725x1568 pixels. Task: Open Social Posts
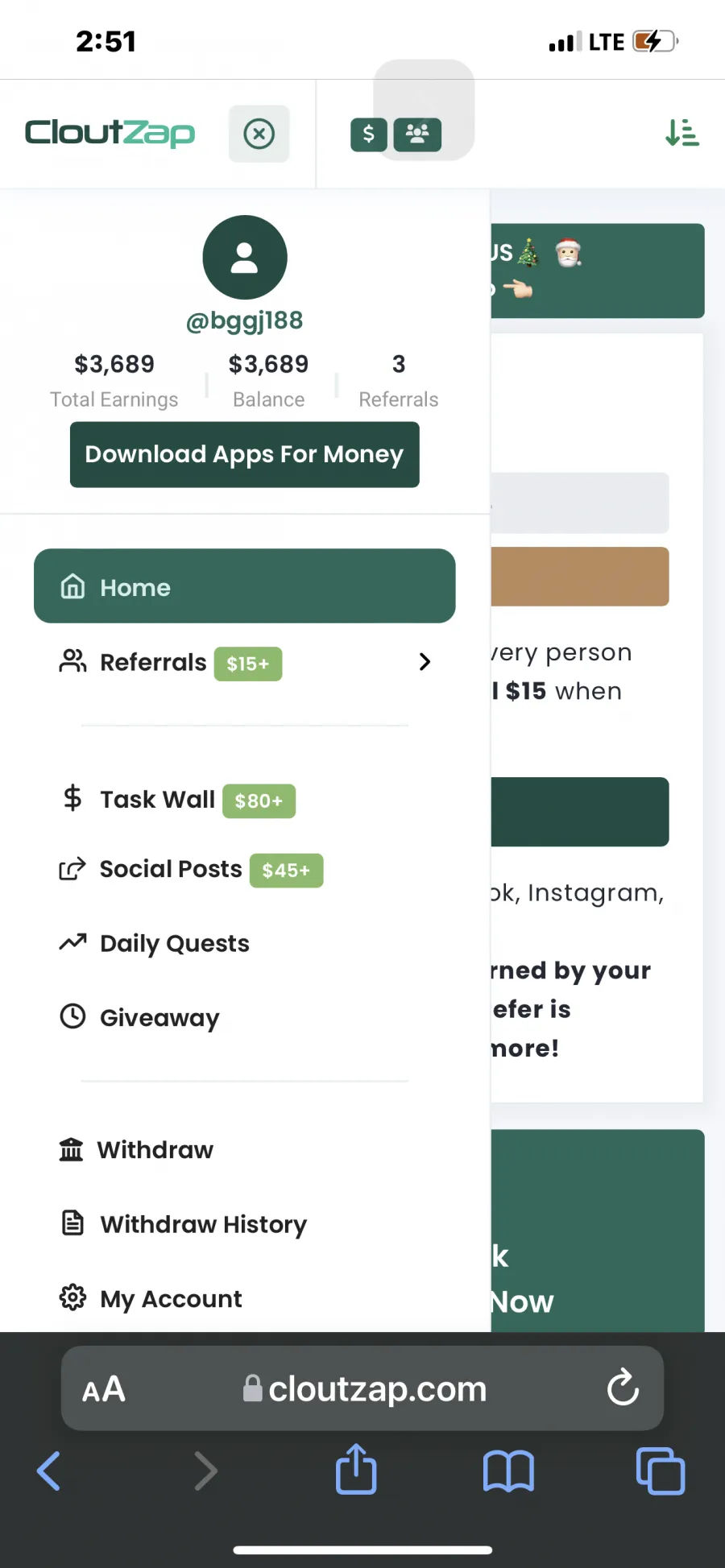coord(191,870)
